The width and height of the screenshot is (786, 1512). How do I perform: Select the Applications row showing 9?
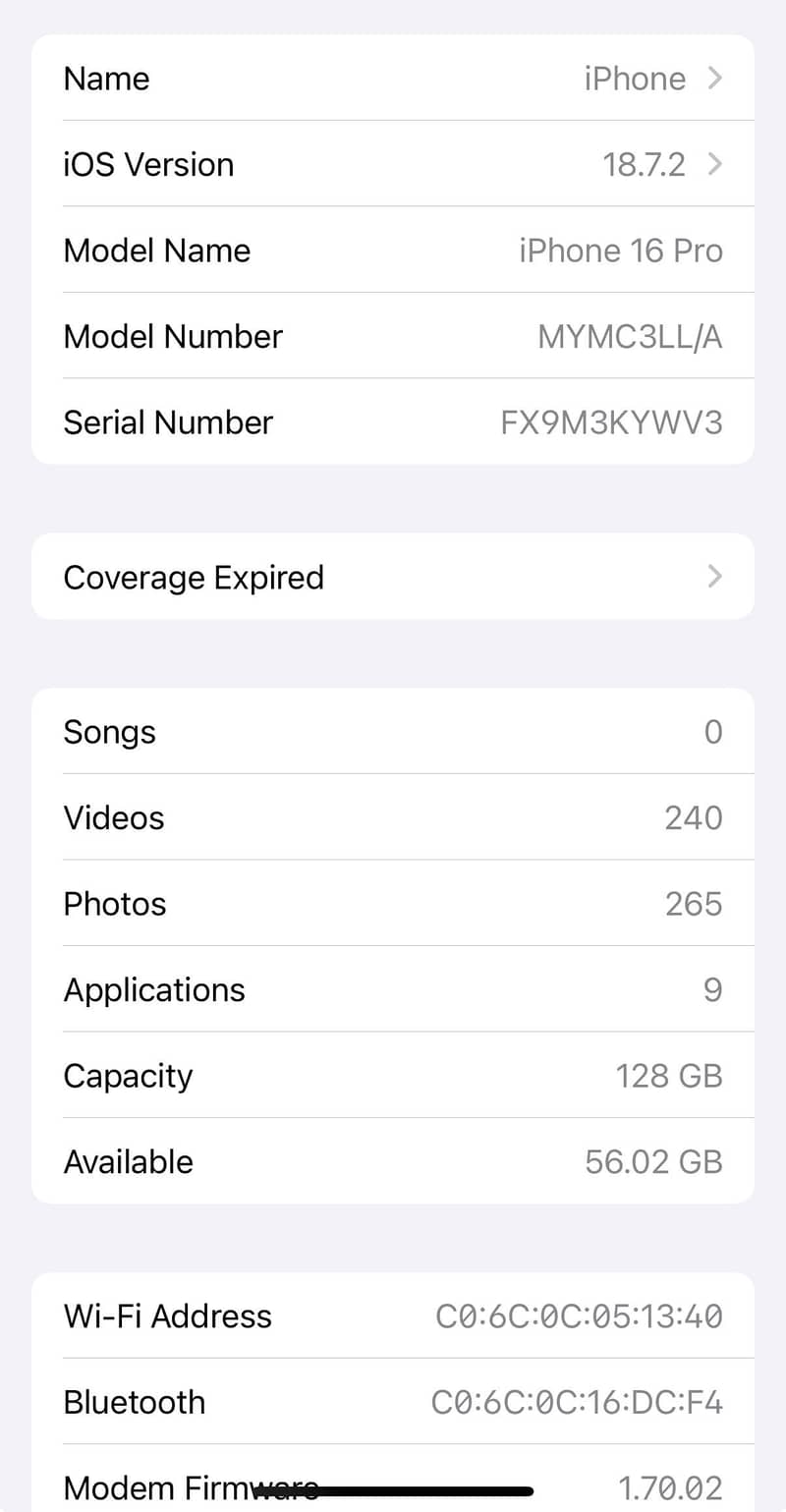(x=393, y=989)
